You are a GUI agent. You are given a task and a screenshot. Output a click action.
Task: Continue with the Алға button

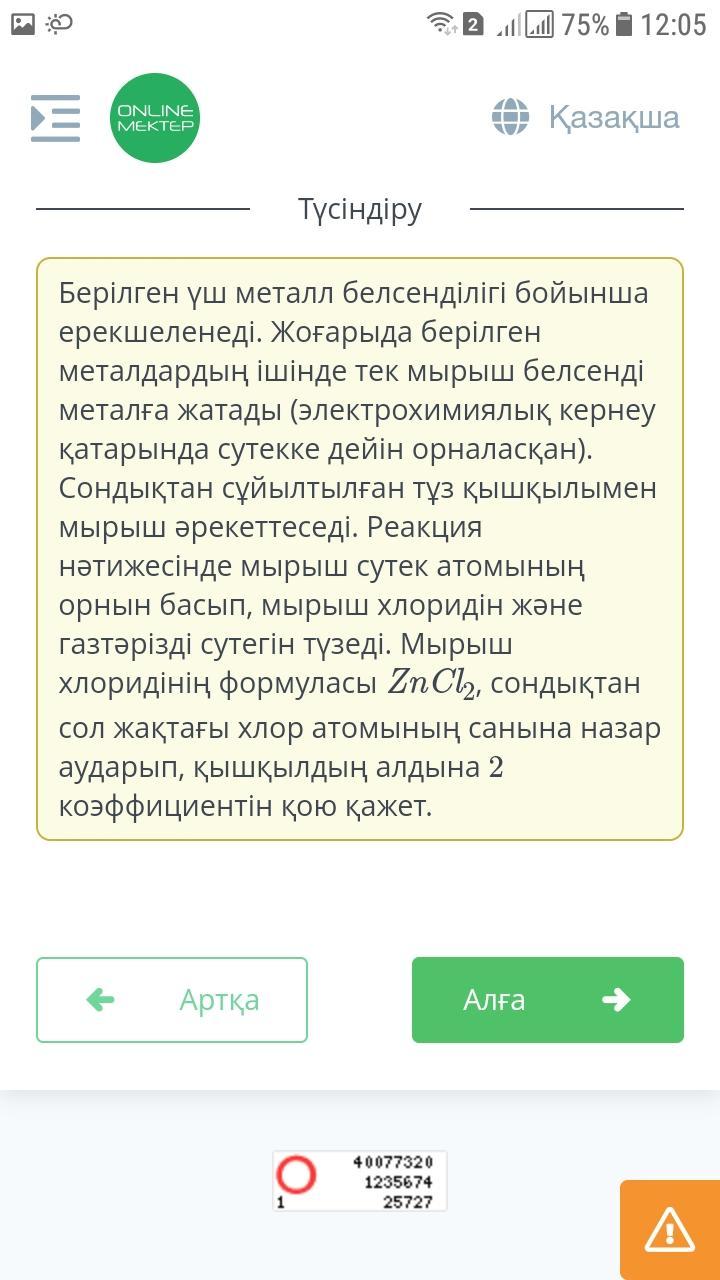[x=548, y=1000]
